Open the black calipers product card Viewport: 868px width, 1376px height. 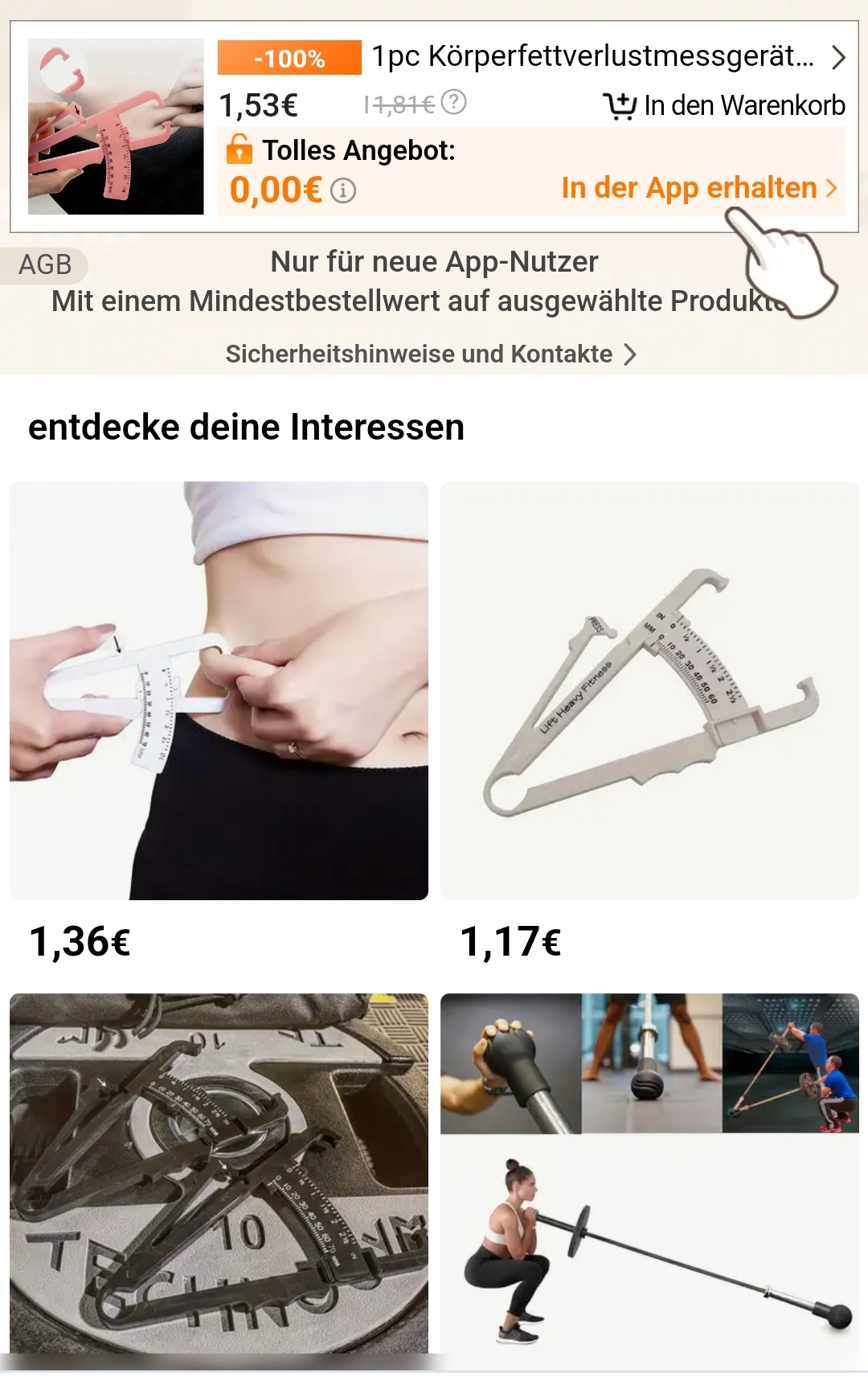pos(219,1173)
